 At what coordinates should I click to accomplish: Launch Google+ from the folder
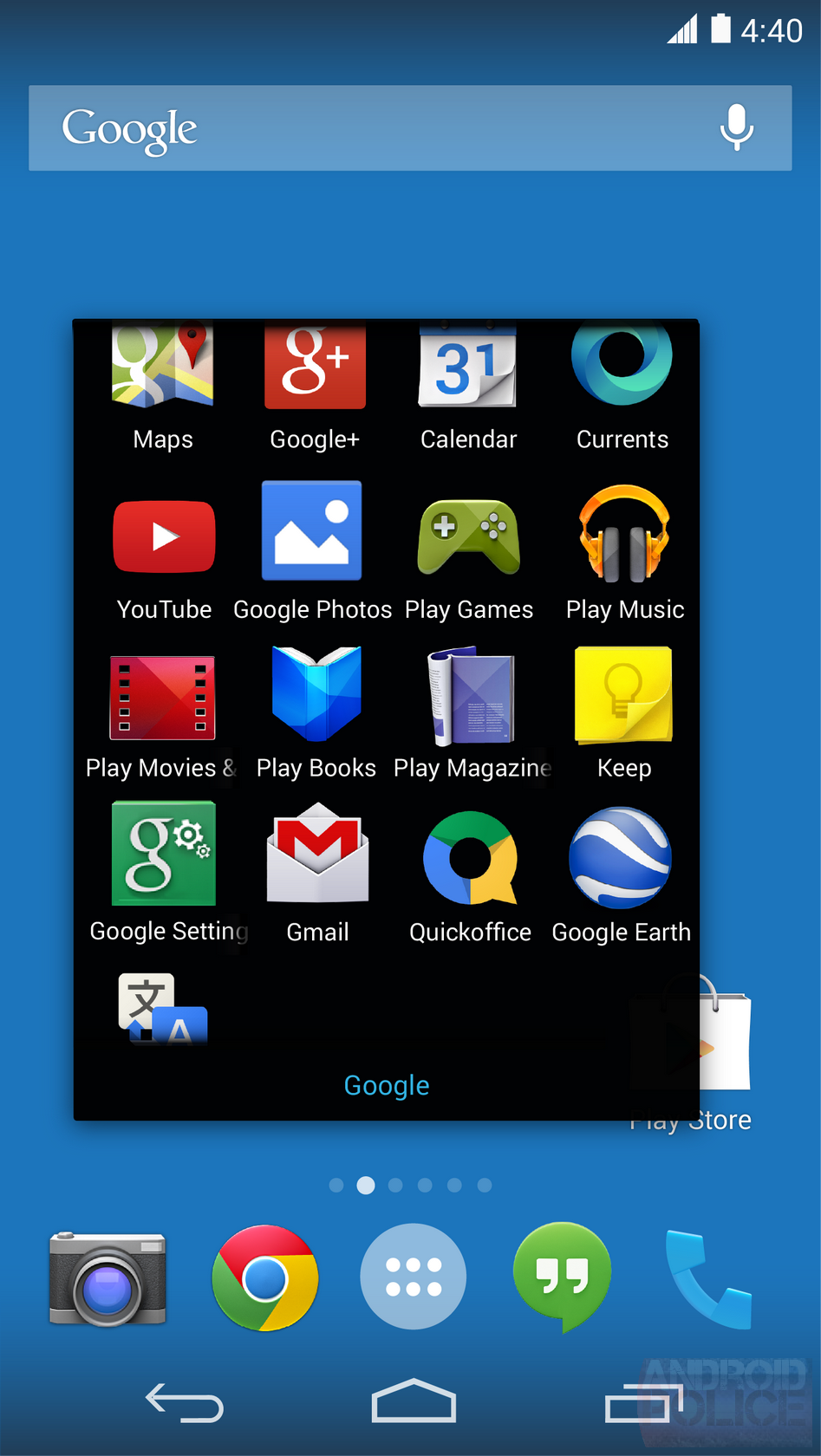pyautogui.click(x=315, y=366)
